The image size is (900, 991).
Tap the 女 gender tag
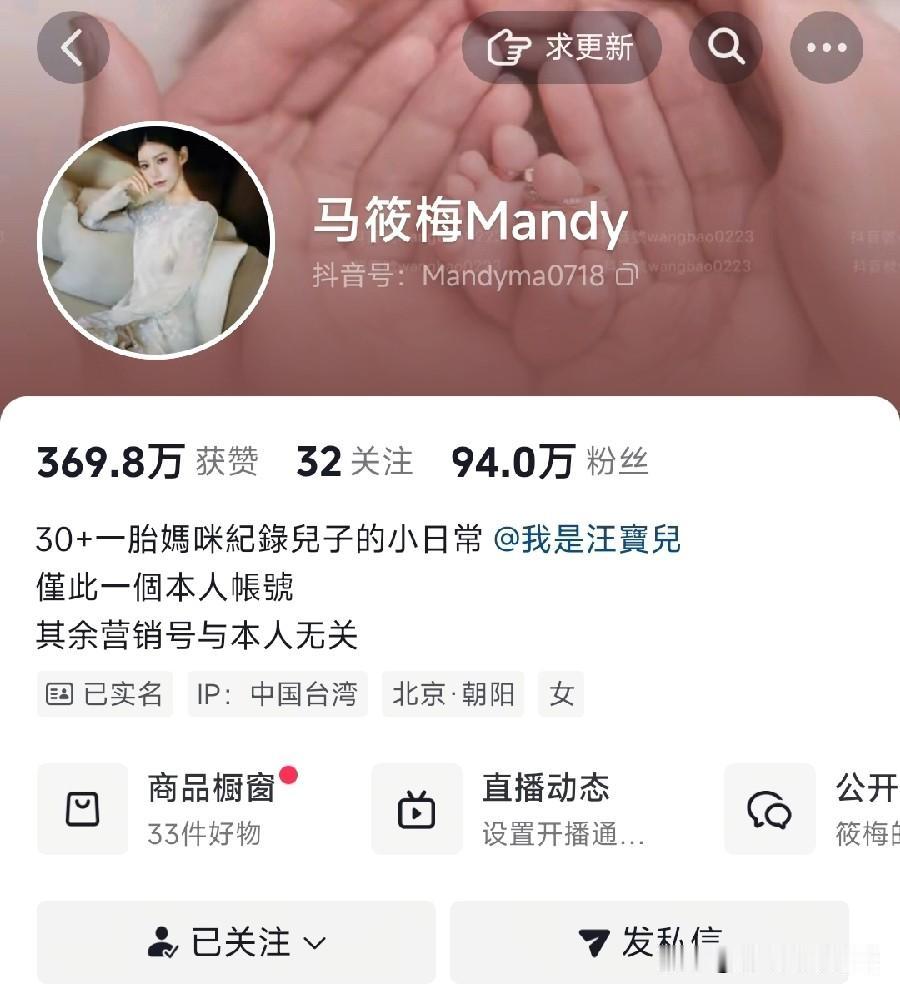561,694
